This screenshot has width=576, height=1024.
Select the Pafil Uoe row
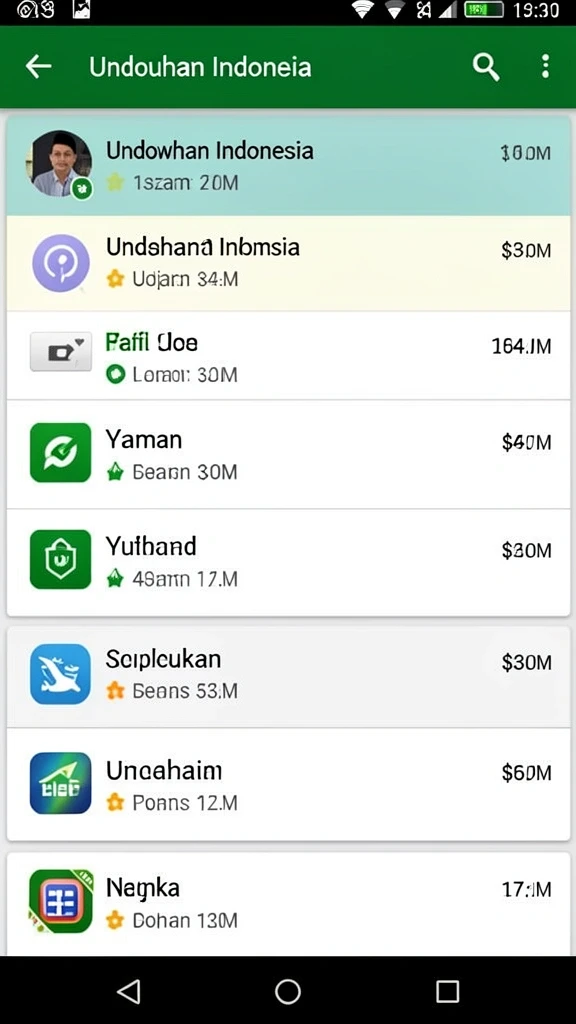[288, 356]
